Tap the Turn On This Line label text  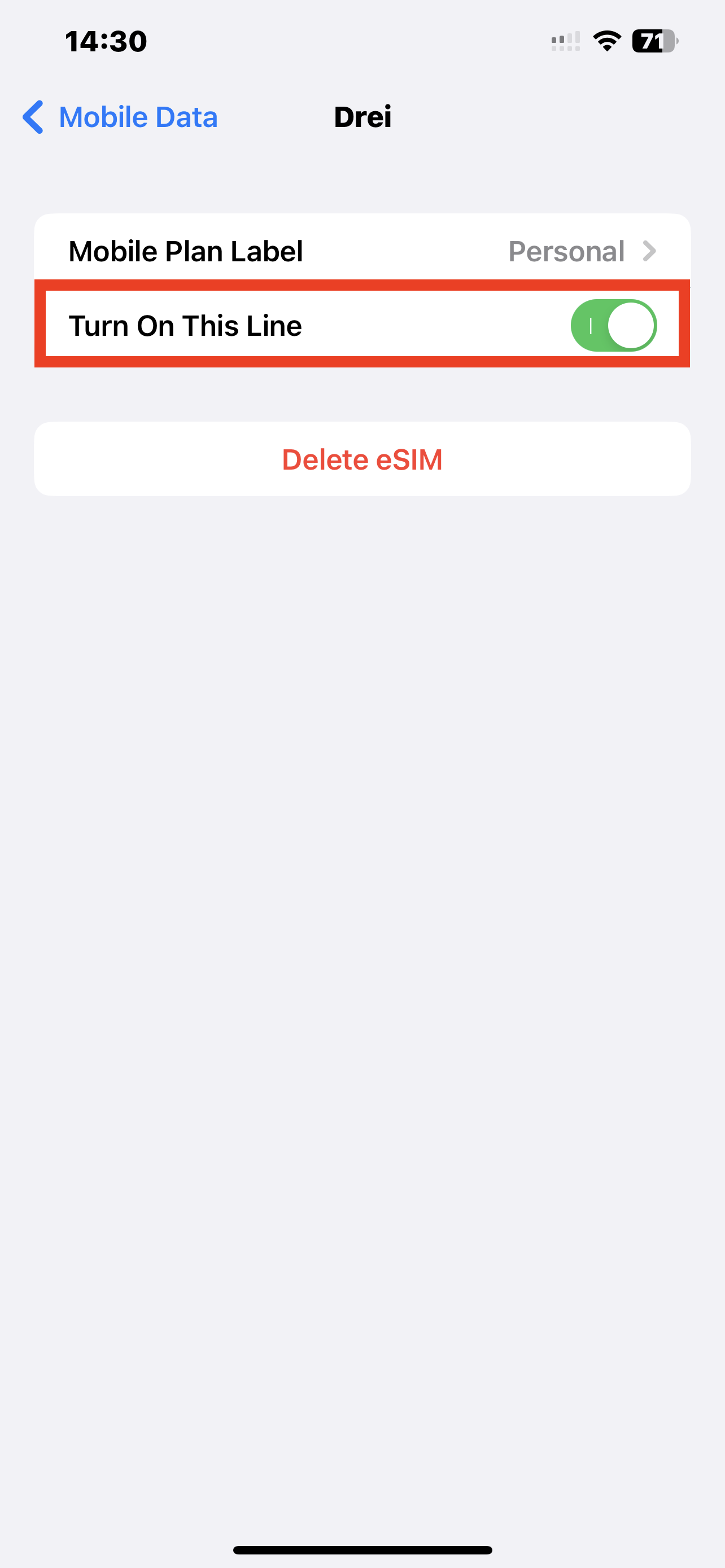186,325
